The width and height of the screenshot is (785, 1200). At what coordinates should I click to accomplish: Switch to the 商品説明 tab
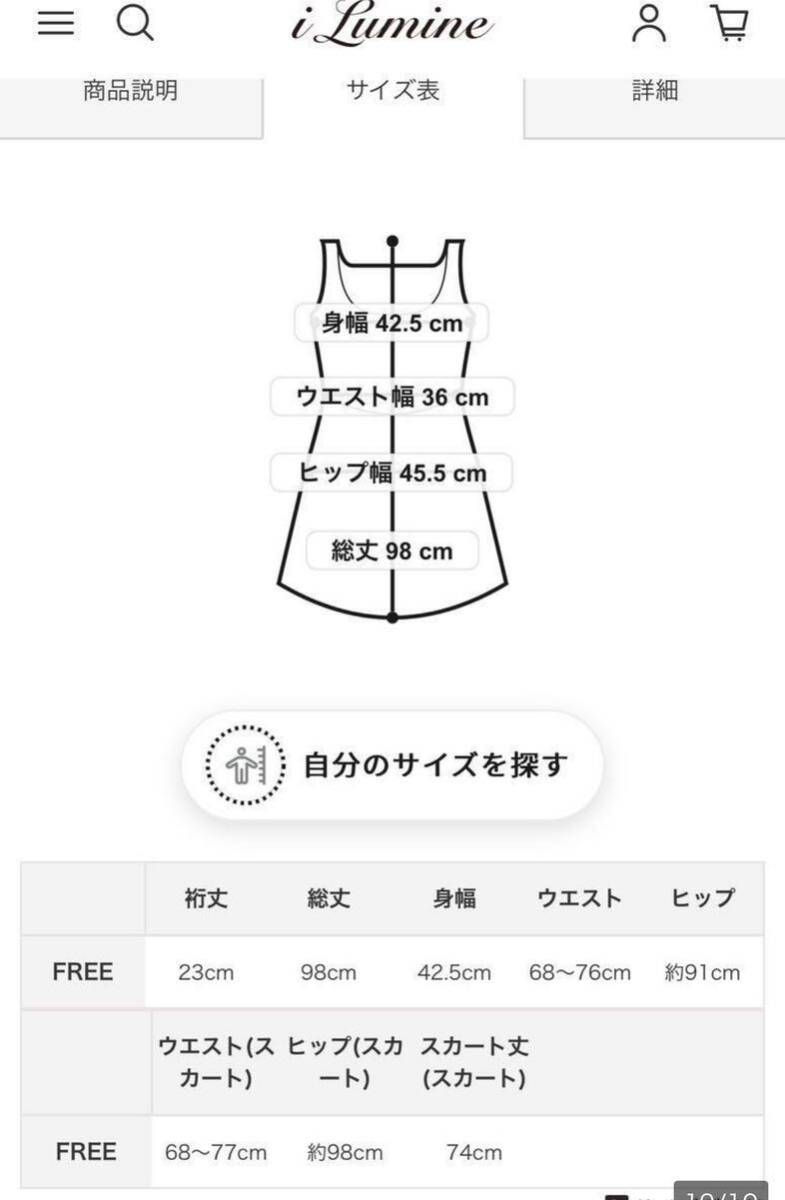pyautogui.click(x=130, y=92)
